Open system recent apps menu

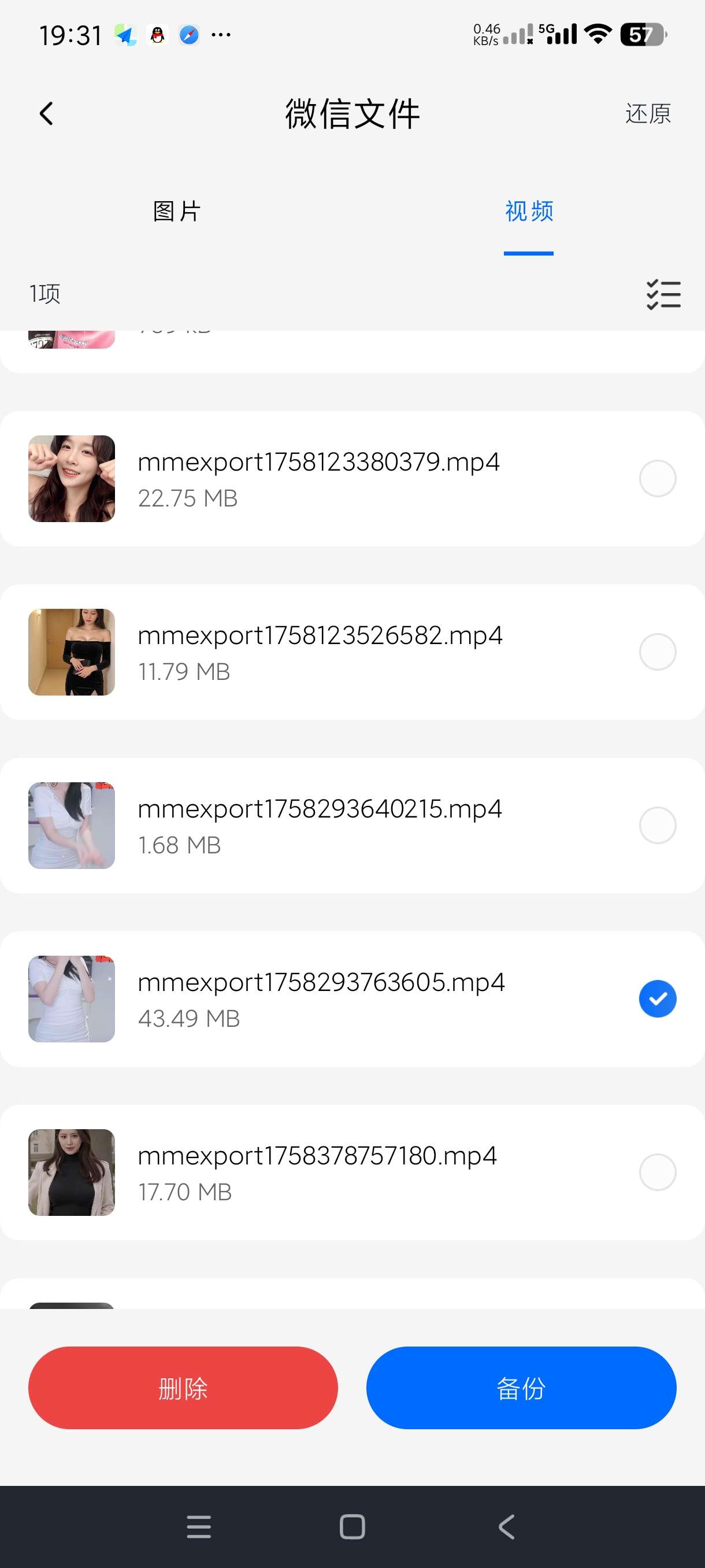point(199,1526)
